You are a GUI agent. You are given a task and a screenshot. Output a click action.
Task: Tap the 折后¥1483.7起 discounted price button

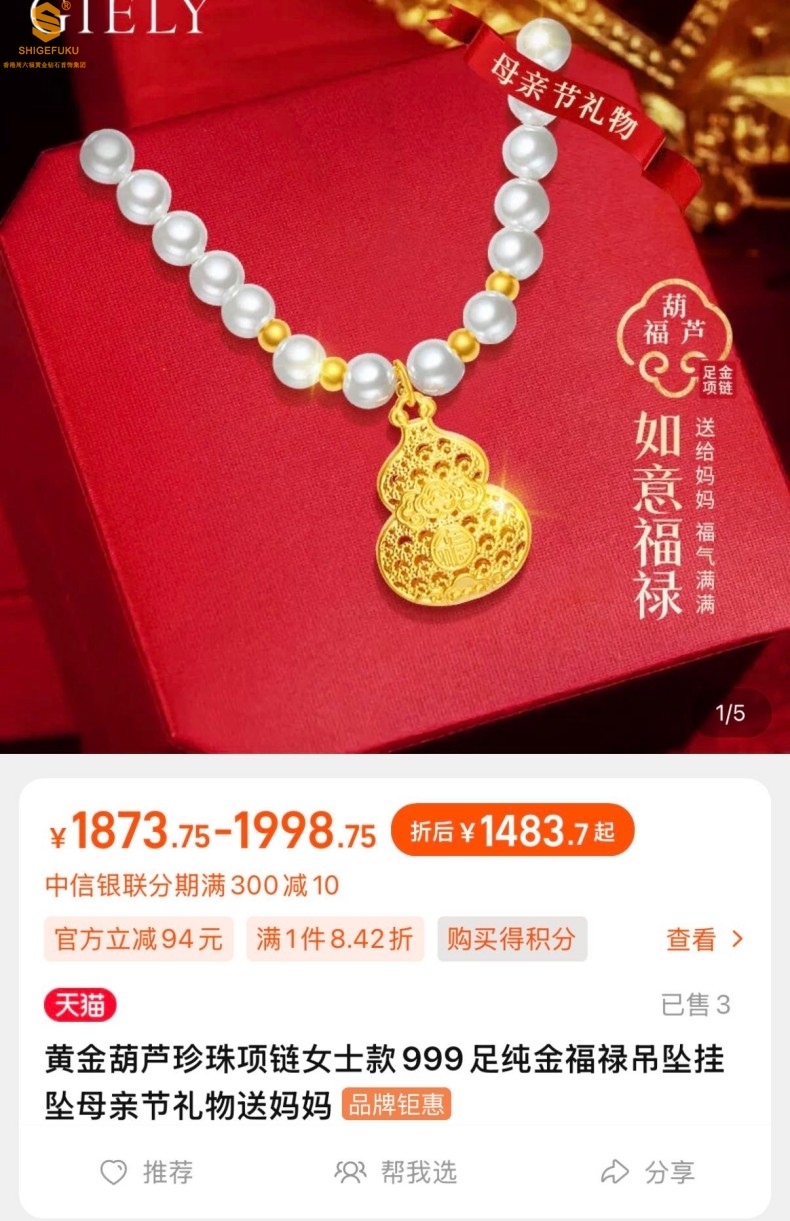click(512, 830)
